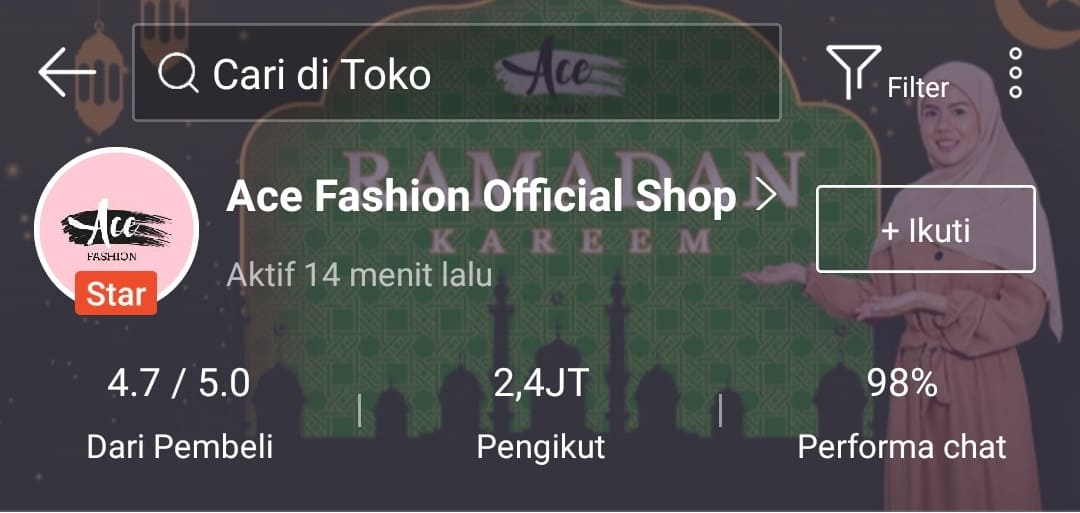Open the three-dot overflow menu
1080x513 pixels.
pyautogui.click(x=1015, y=73)
